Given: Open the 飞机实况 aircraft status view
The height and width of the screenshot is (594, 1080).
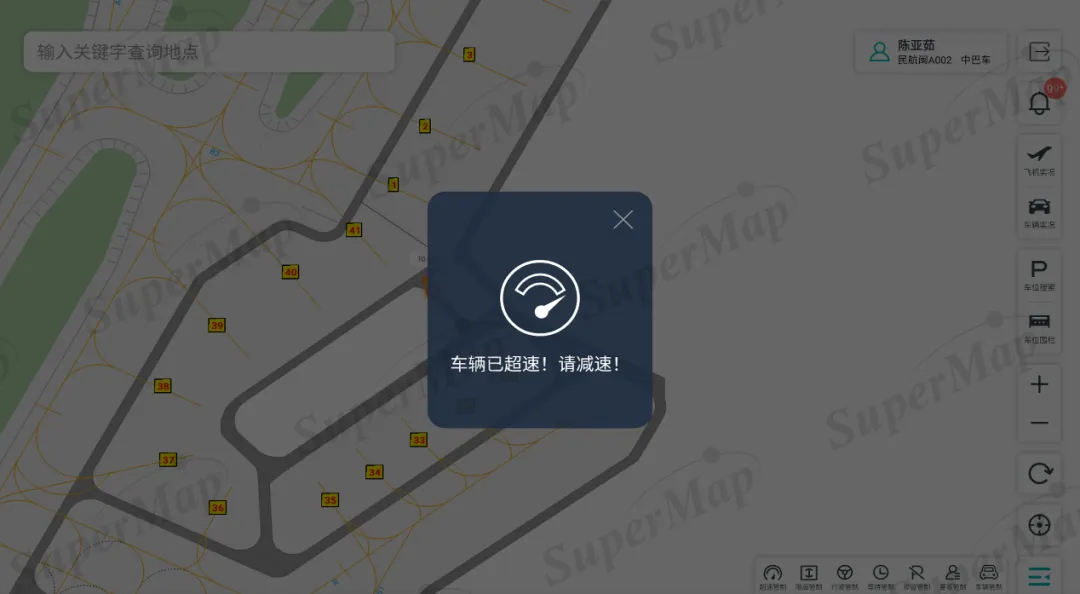Looking at the screenshot, I should coord(1039,158).
